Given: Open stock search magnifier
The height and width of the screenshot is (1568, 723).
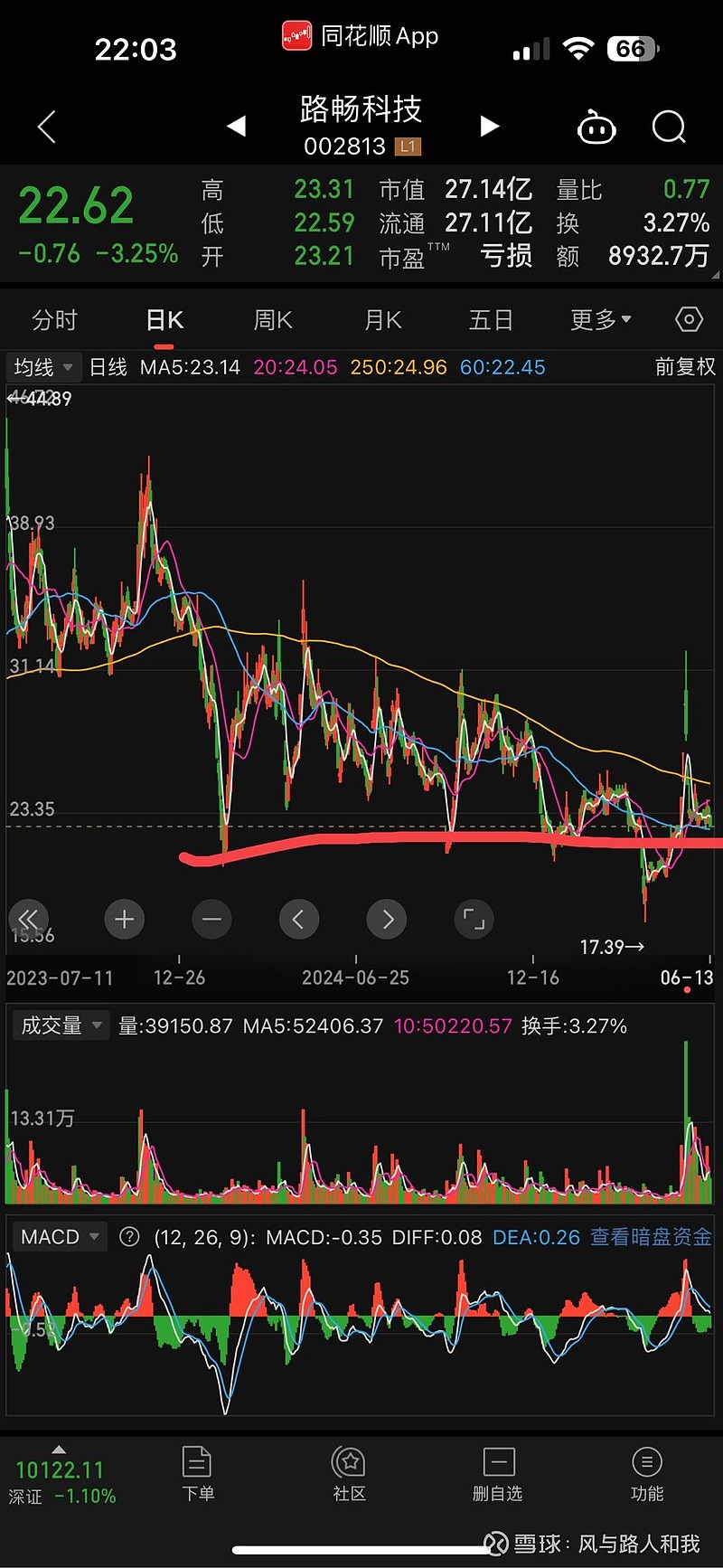Looking at the screenshot, I should pyautogui.click(x=669, y=128).
